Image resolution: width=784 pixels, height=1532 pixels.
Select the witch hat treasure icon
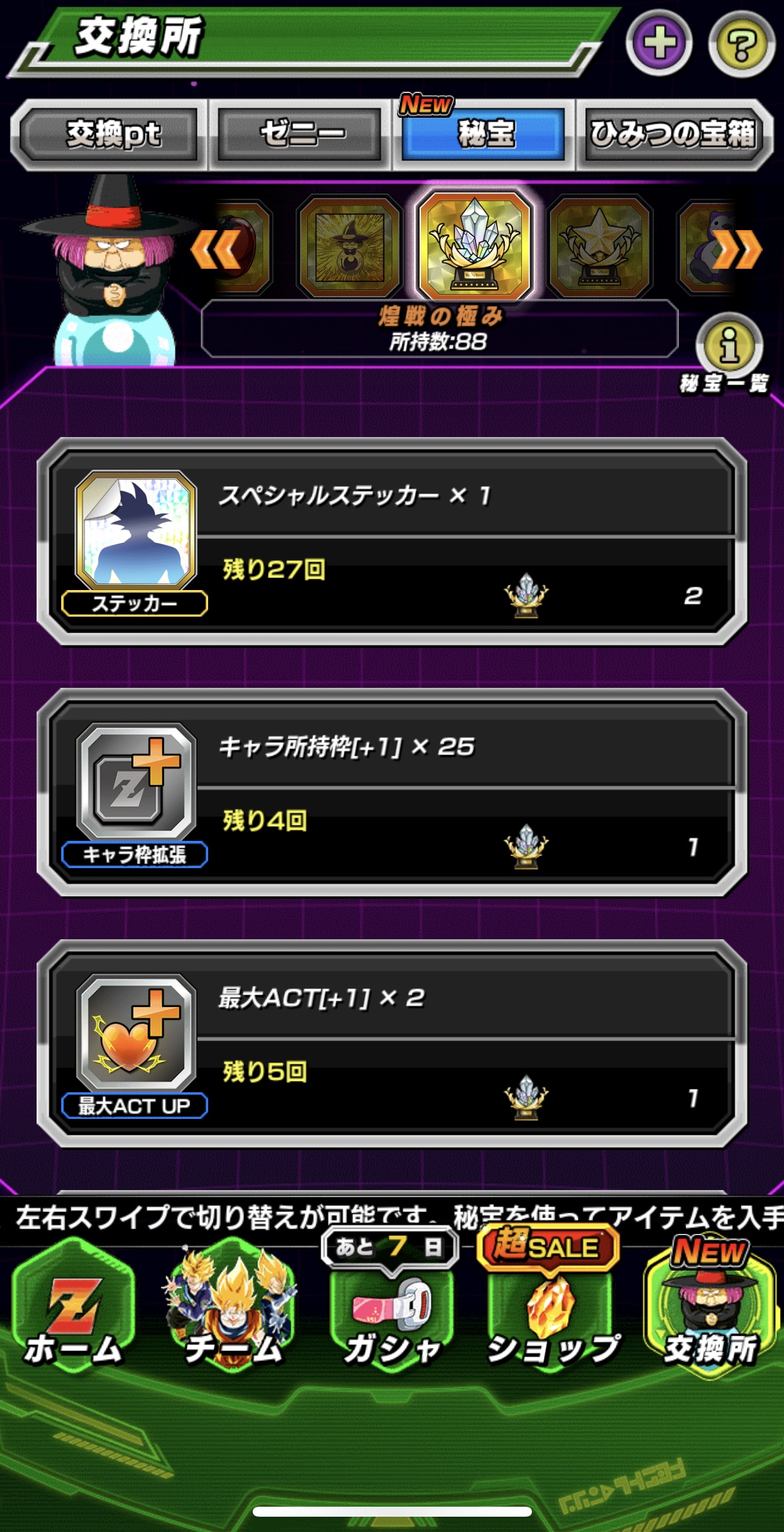(x=350, y=247)
